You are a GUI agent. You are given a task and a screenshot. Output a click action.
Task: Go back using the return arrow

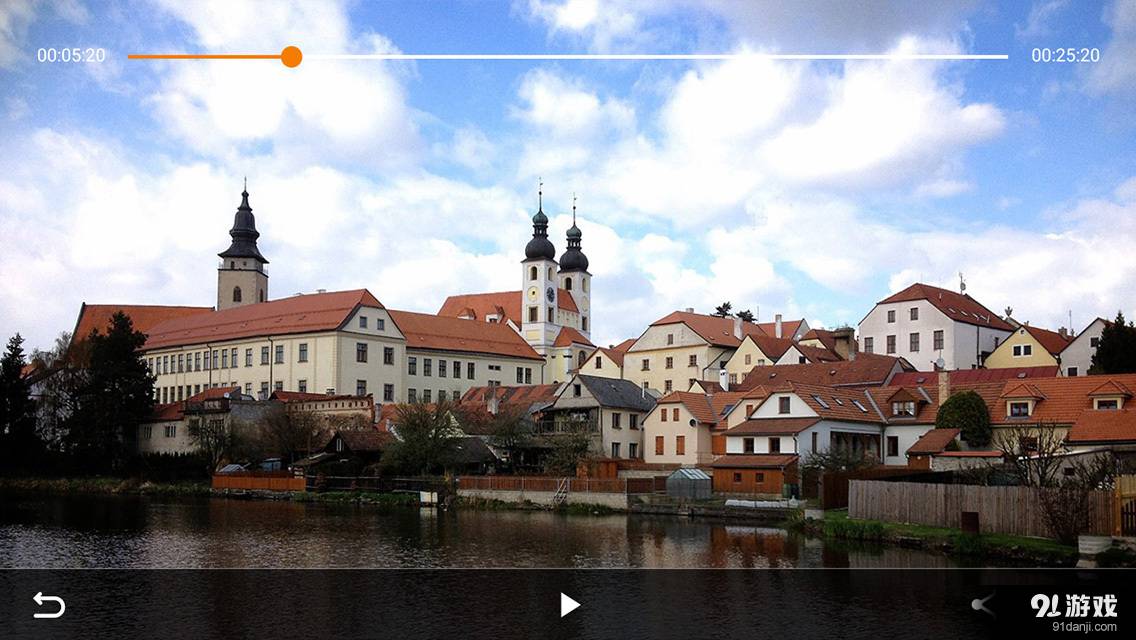click(x=49, y=605)
